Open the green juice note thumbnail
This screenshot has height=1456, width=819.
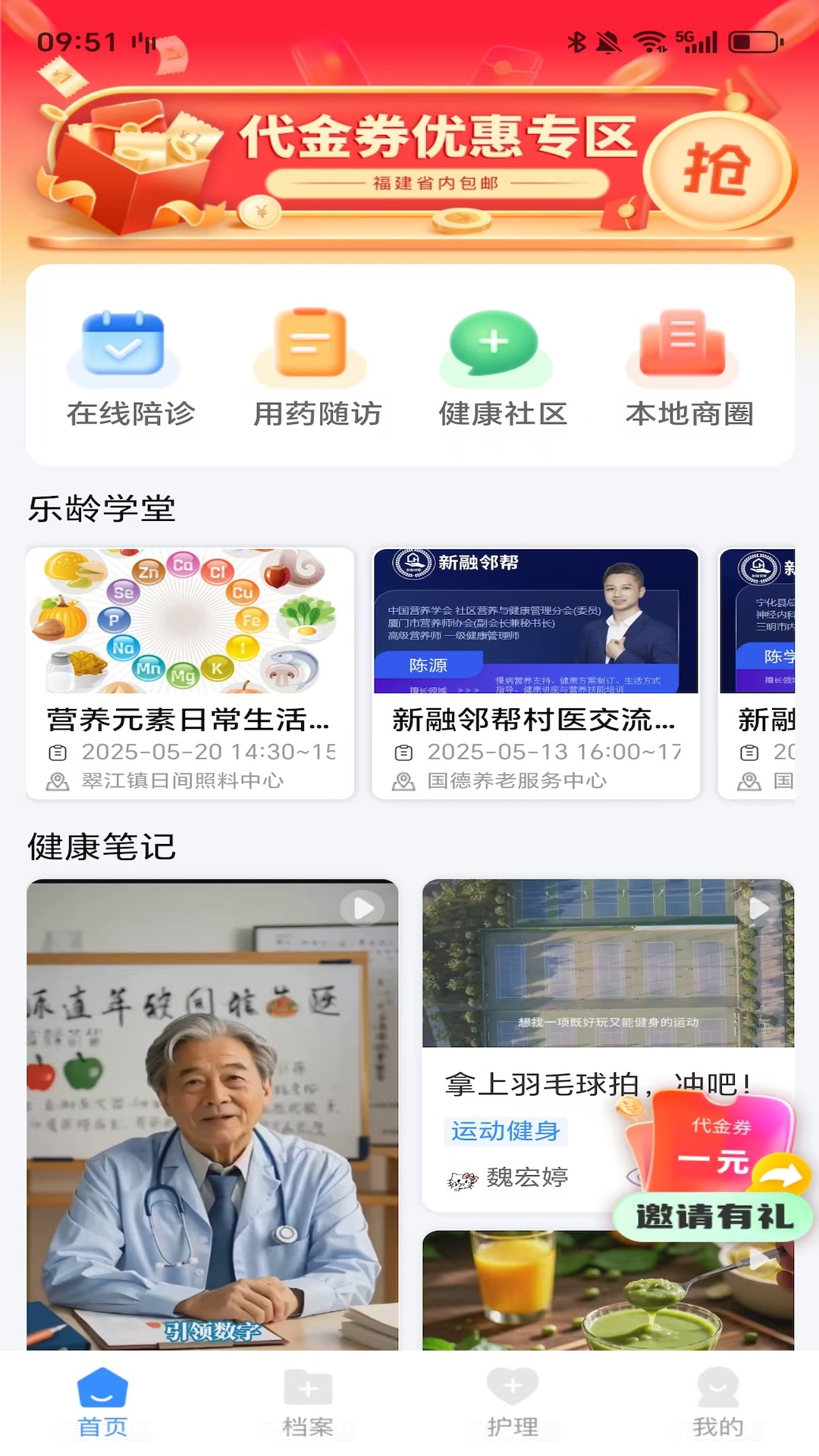coord(598,1304)
